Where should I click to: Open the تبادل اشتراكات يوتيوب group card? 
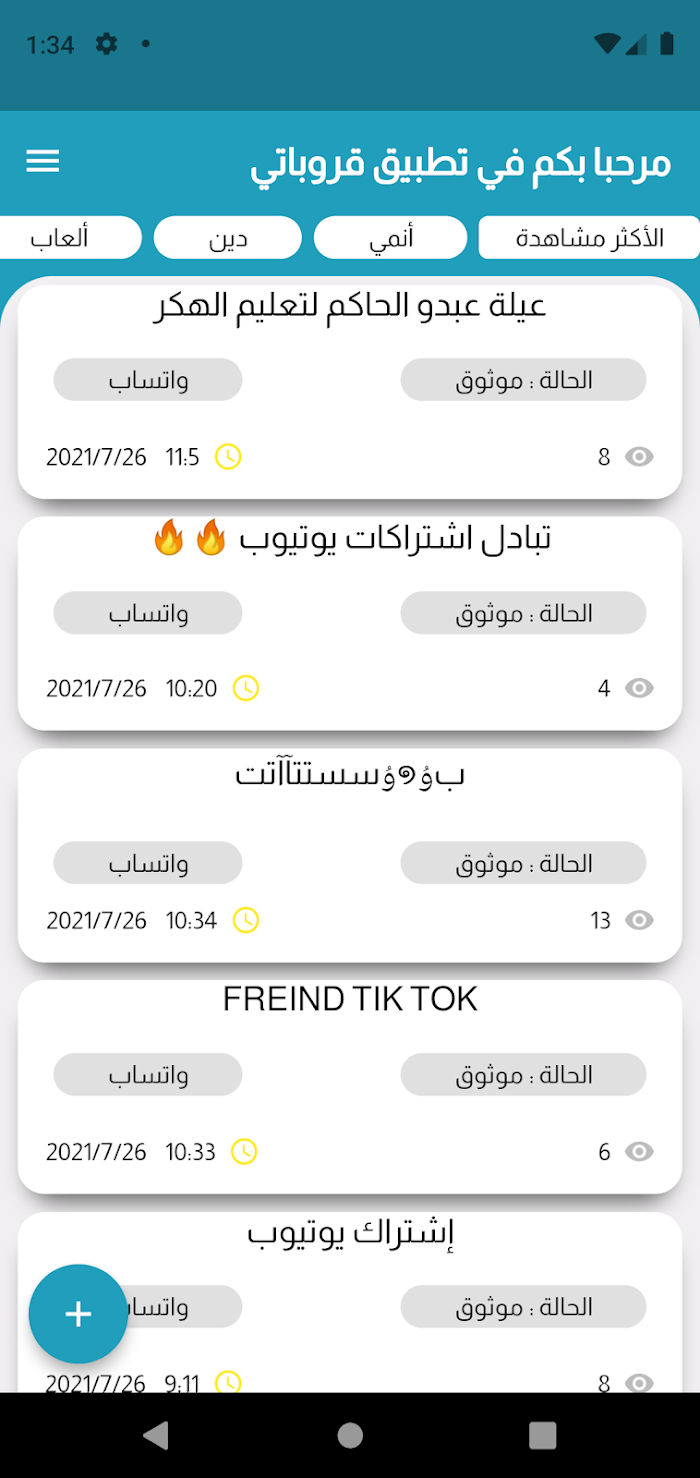pos(350,623)
